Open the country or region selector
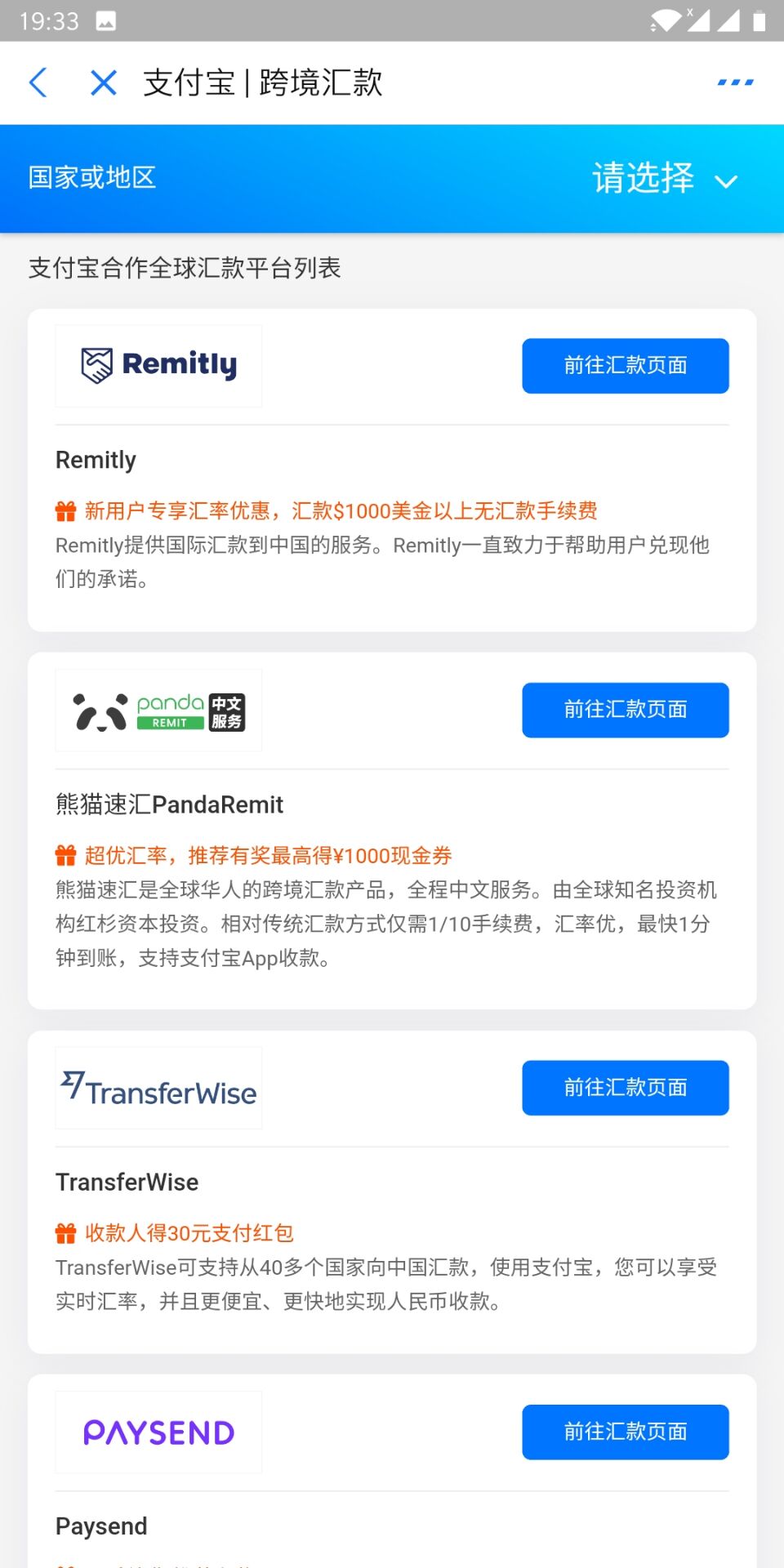This screenshot has height=1568, width=784. (644, 178)
